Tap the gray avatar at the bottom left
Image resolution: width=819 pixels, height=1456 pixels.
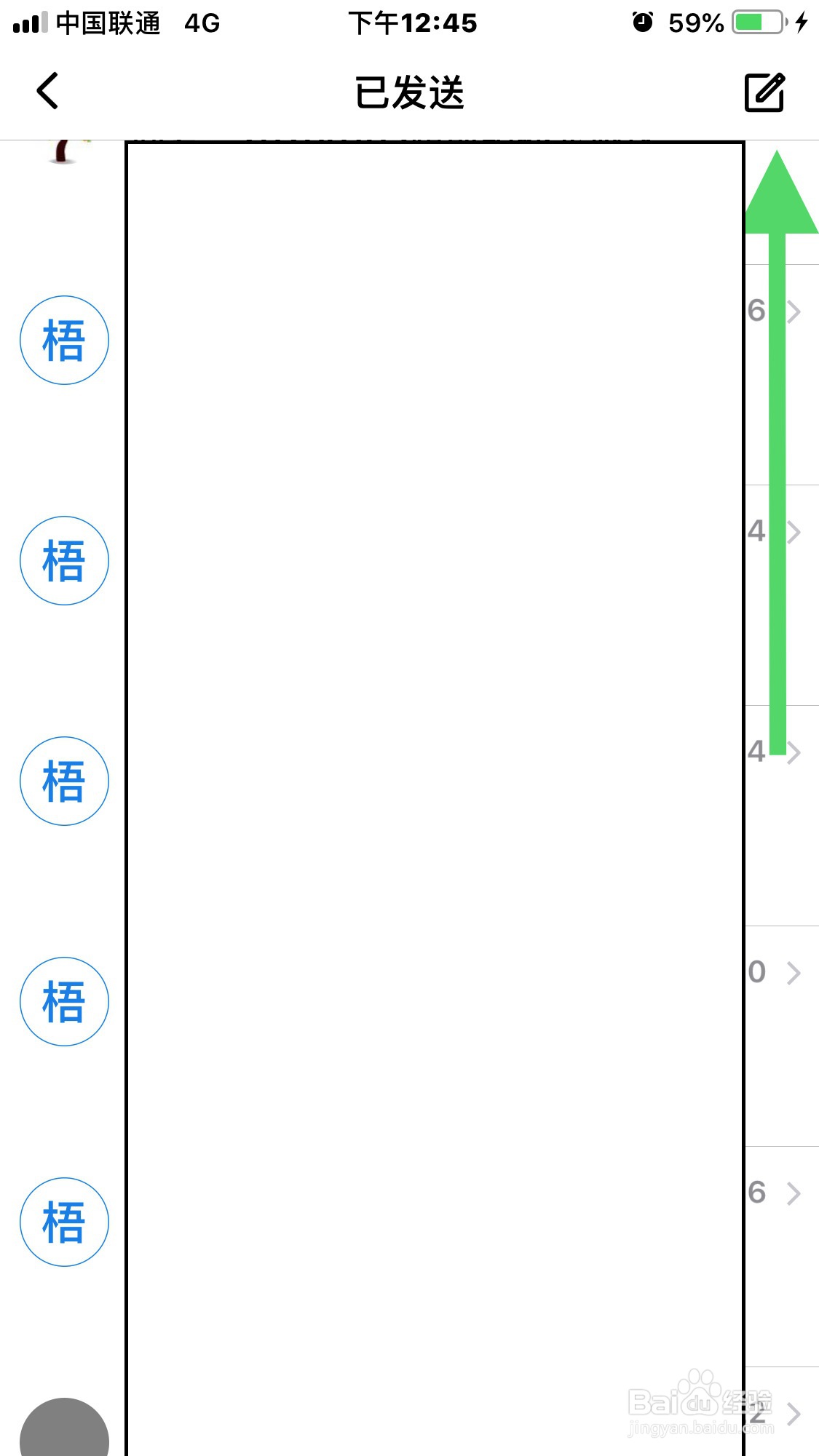64,1426
